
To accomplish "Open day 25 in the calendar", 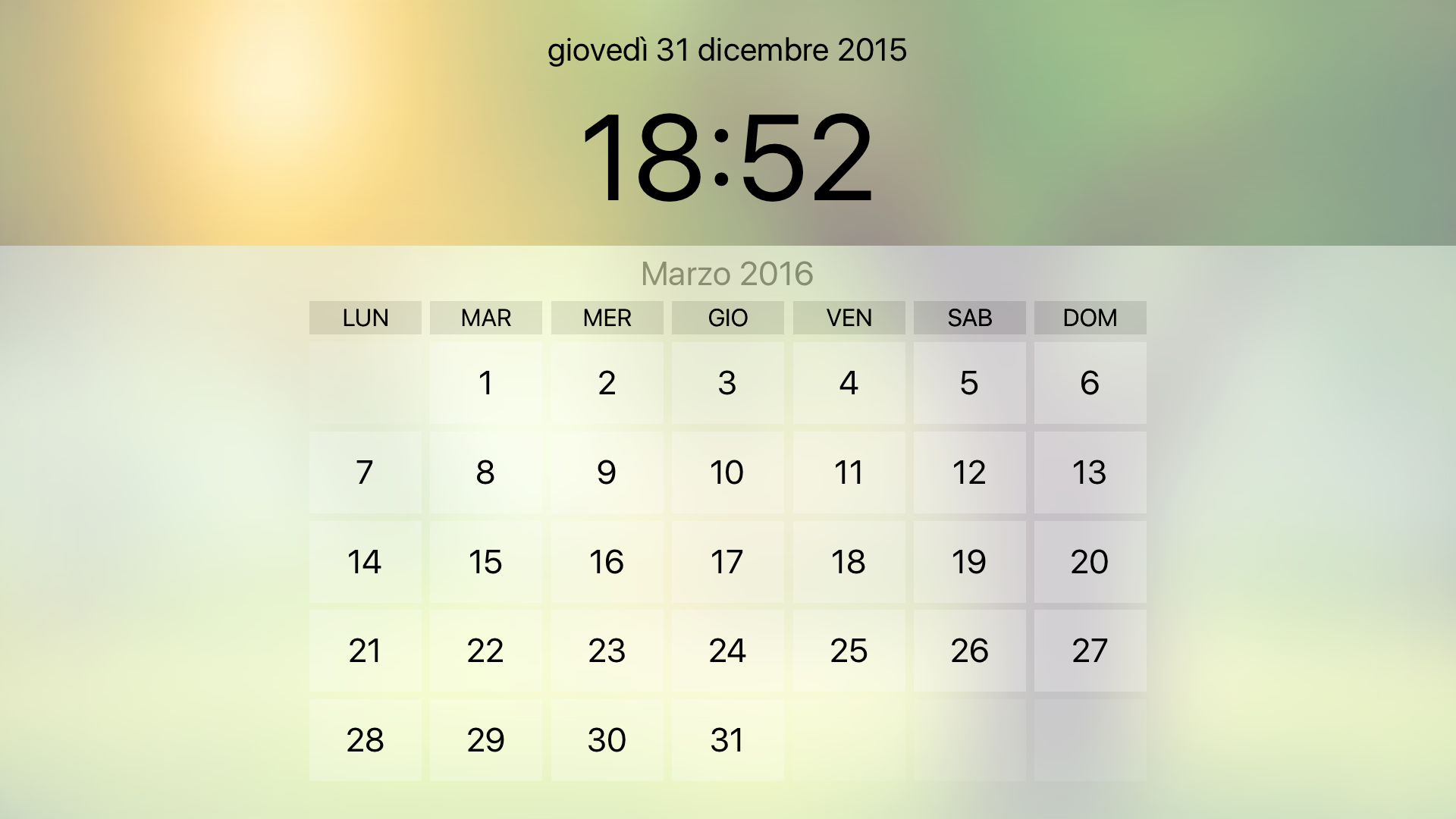I will pos(849,651).
